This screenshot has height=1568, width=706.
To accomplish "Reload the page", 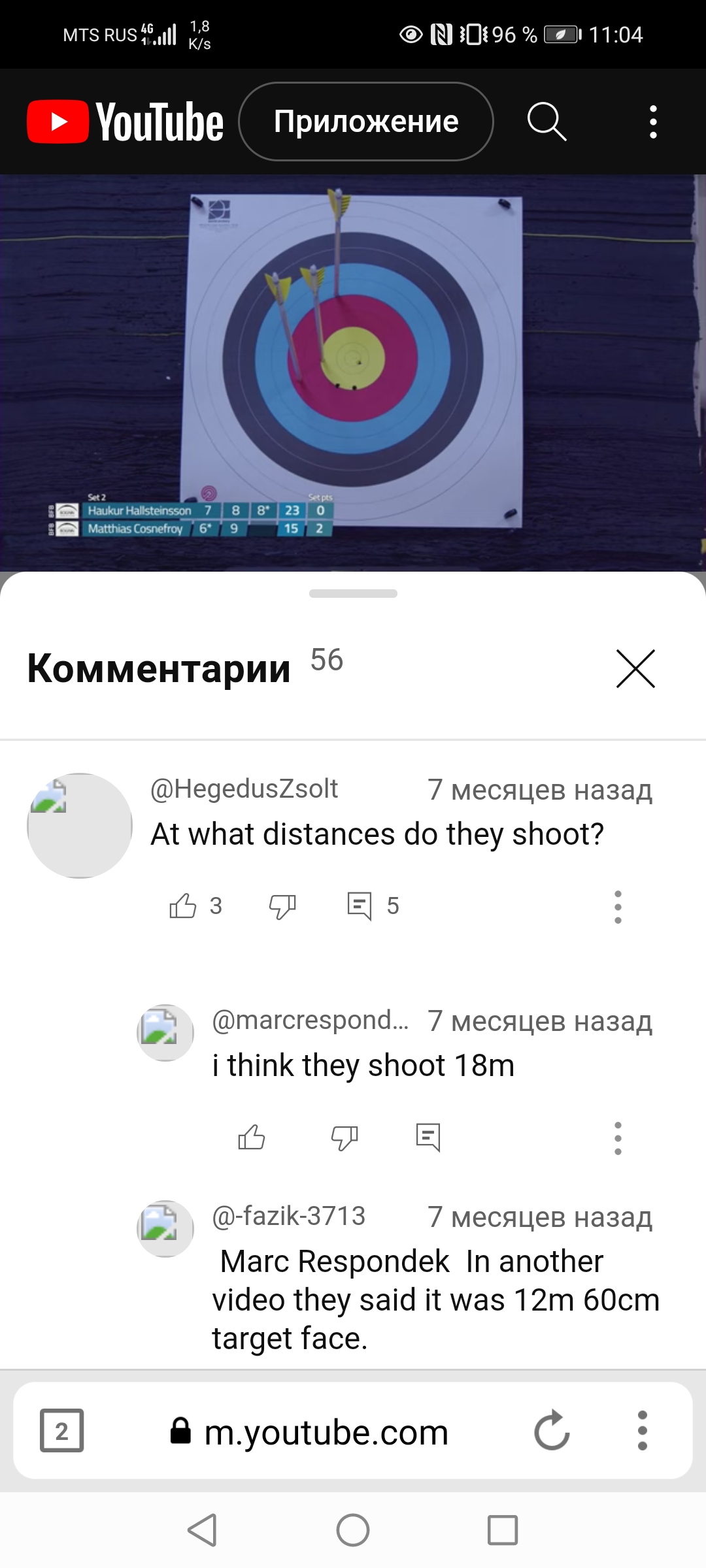I will pos(552,1430).
